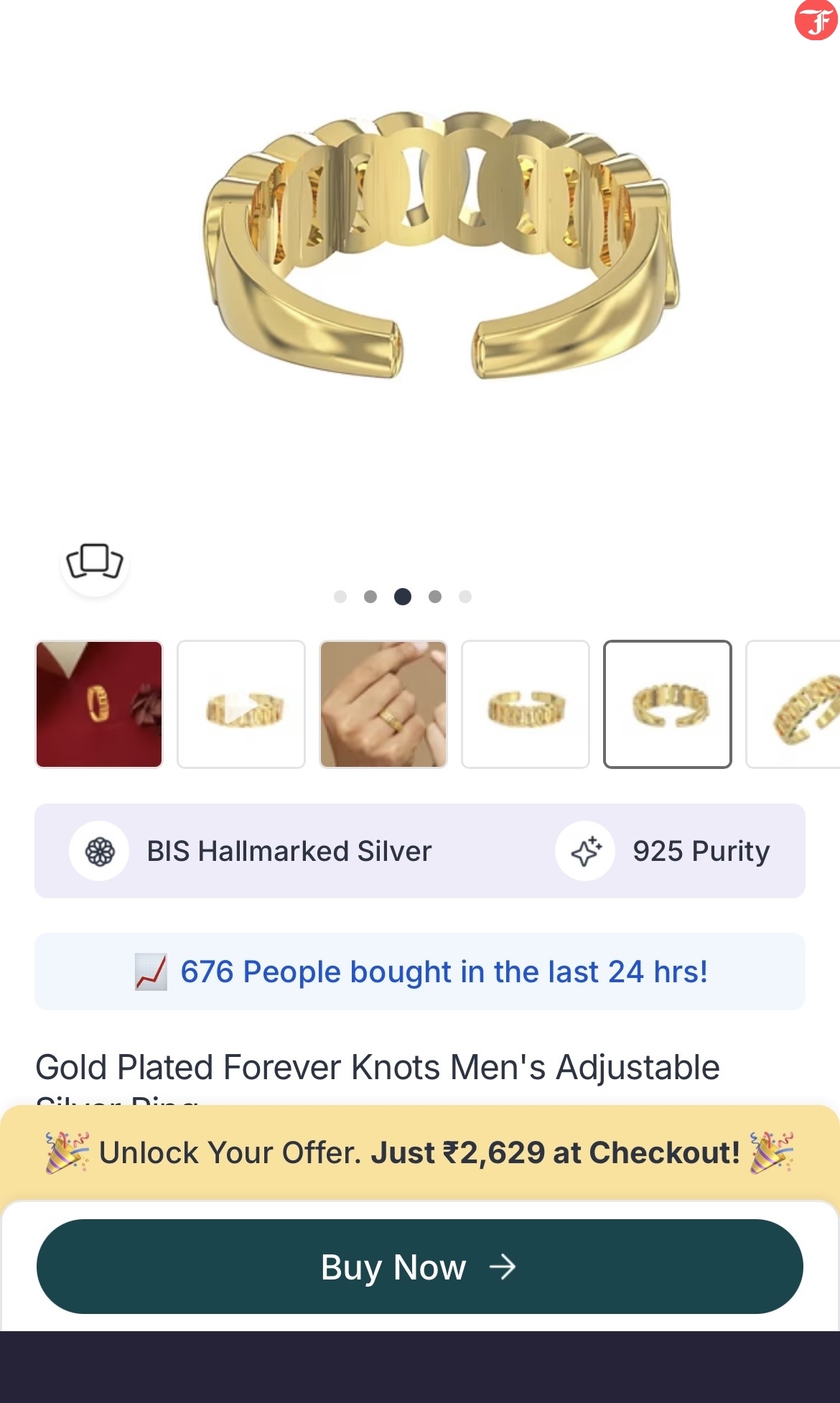View the ring-on-hand photo thumbnail

pyautogui.click(x=383, y=704)
